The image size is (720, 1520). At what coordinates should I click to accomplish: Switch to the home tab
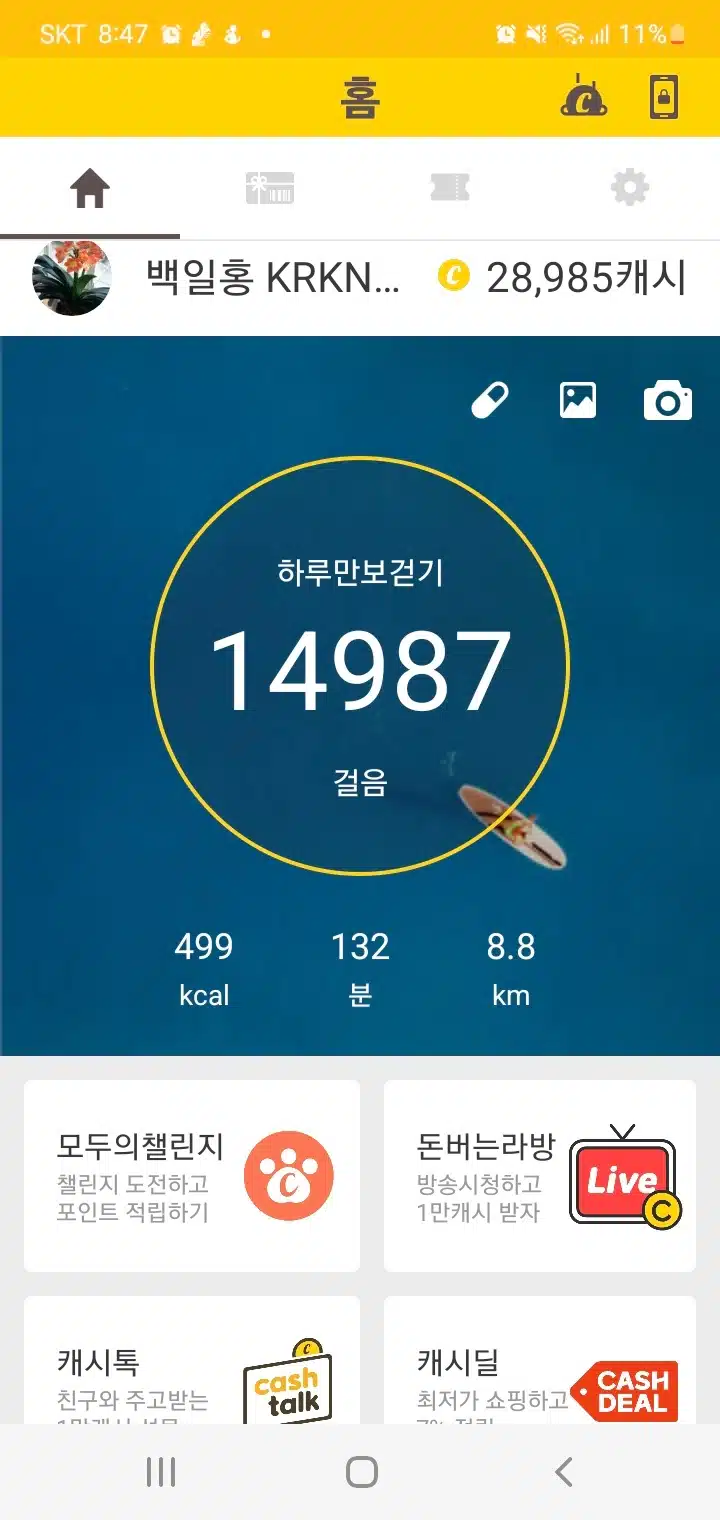point(90,188)
